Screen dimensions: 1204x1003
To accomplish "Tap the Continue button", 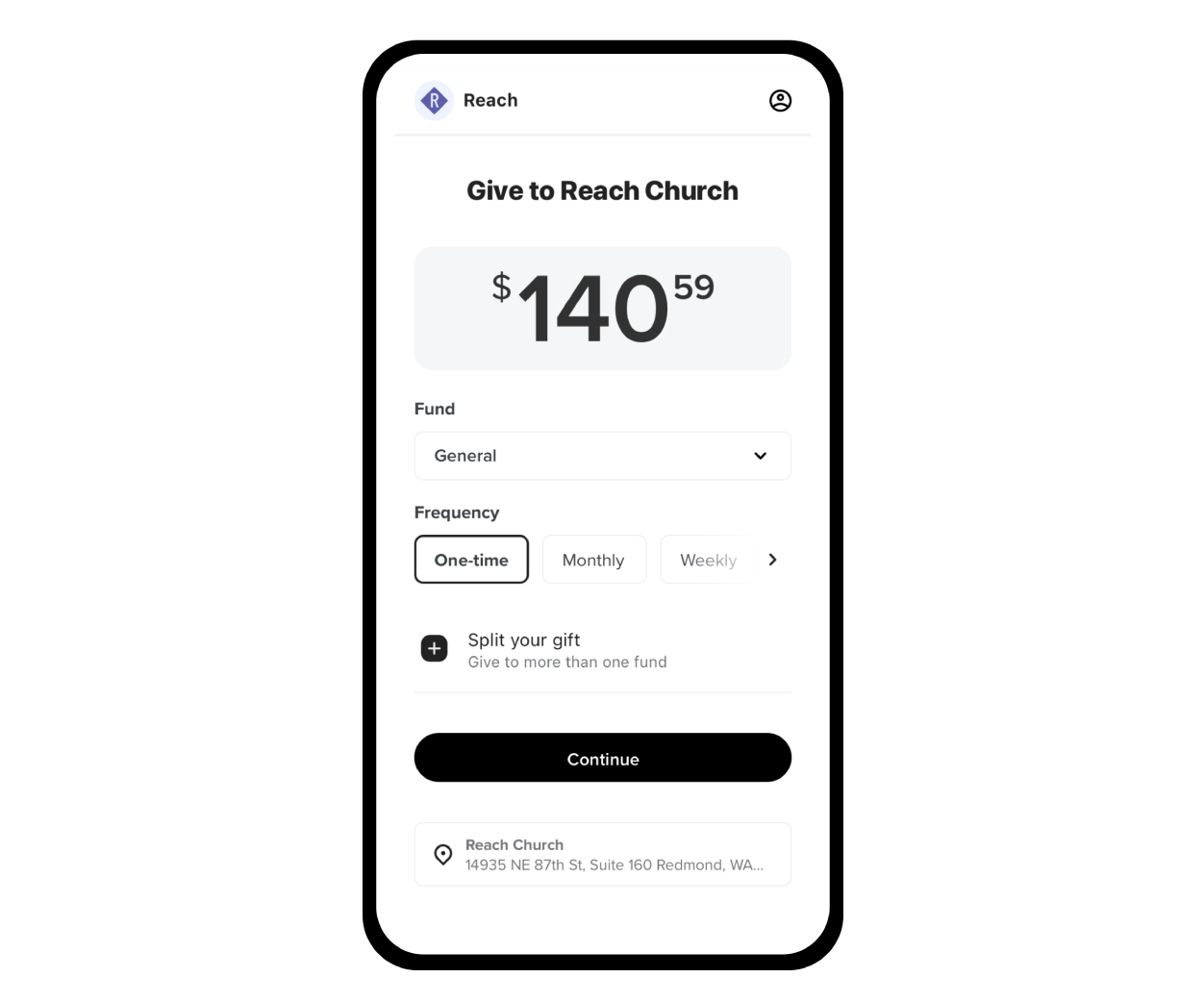I will (x=602, y=758).
